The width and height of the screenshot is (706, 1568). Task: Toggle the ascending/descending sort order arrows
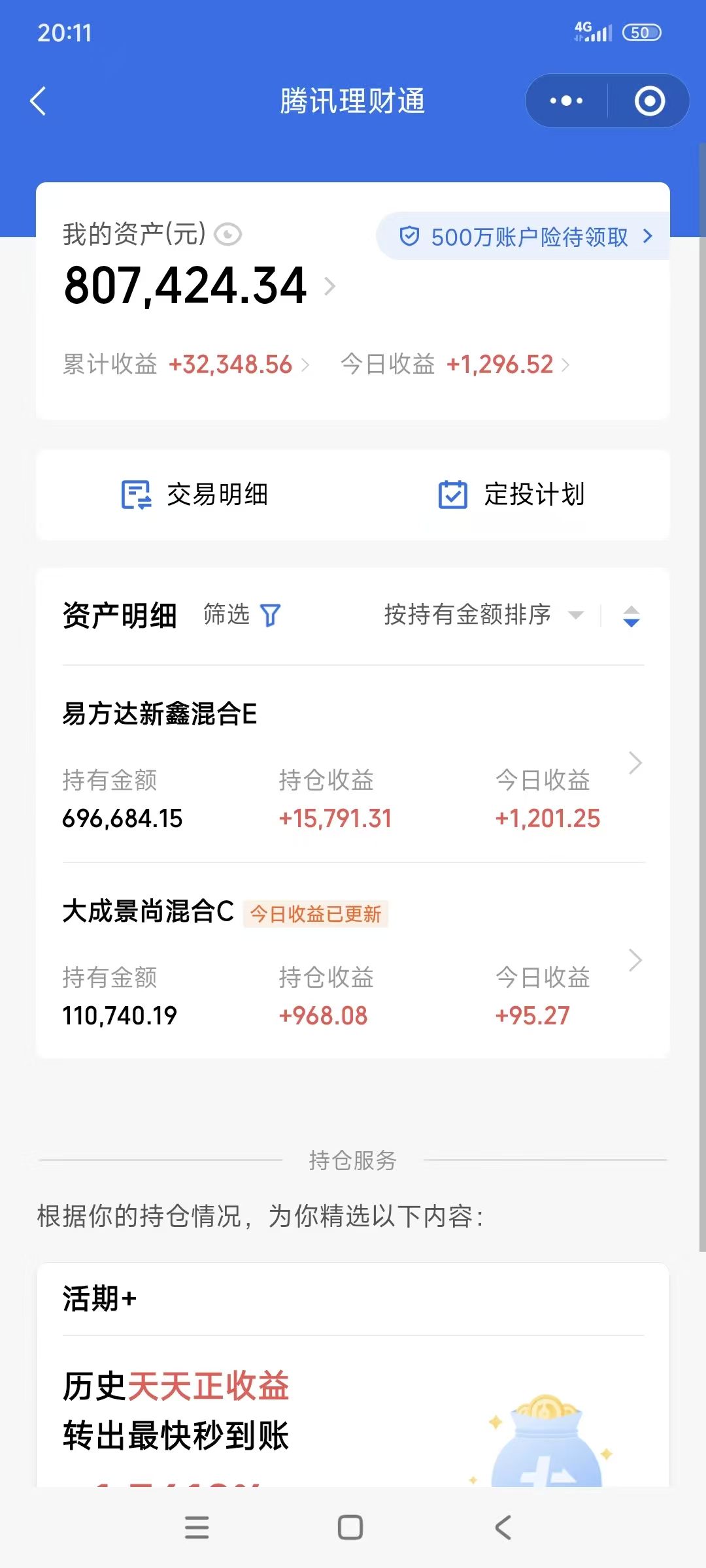coord(631,616)
